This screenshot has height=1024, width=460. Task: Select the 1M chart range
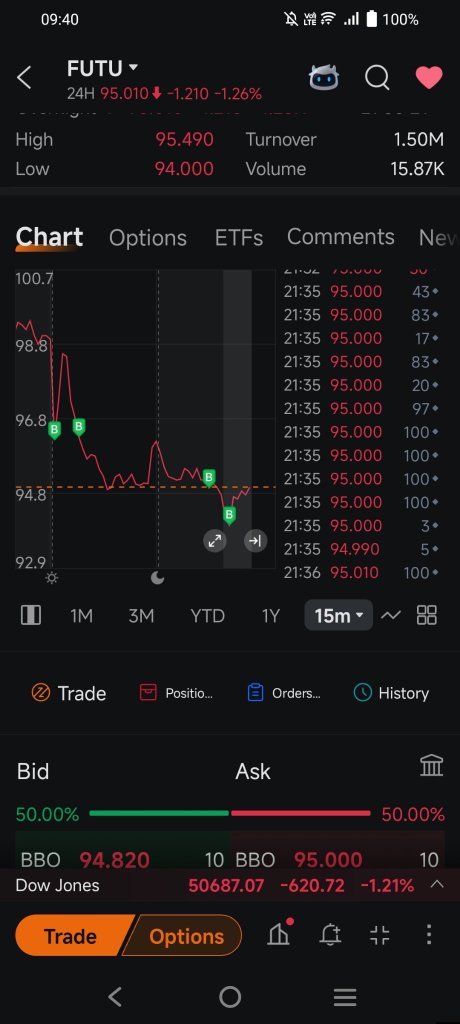point(82,616)
